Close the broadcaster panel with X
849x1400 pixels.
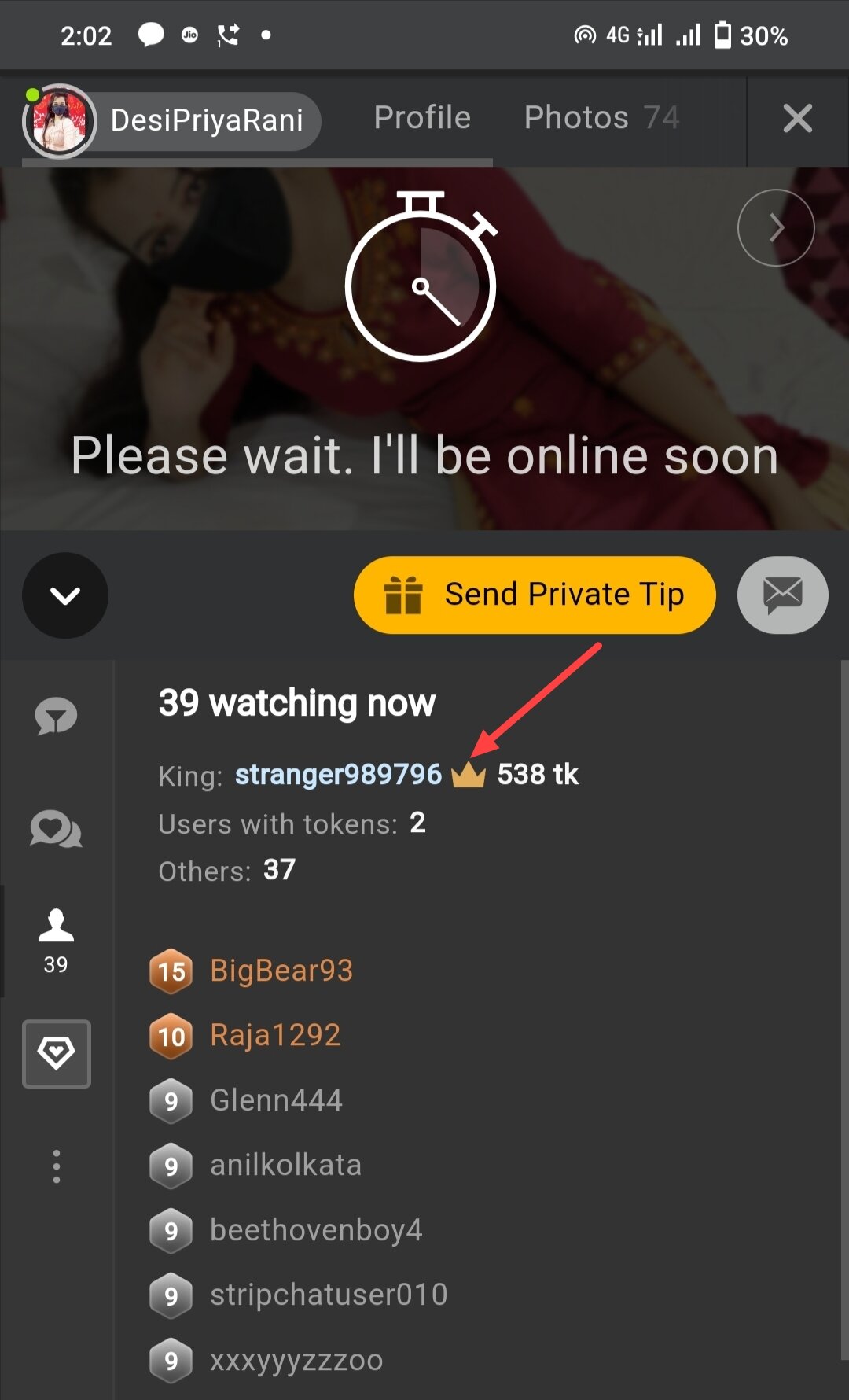point(797,119)
